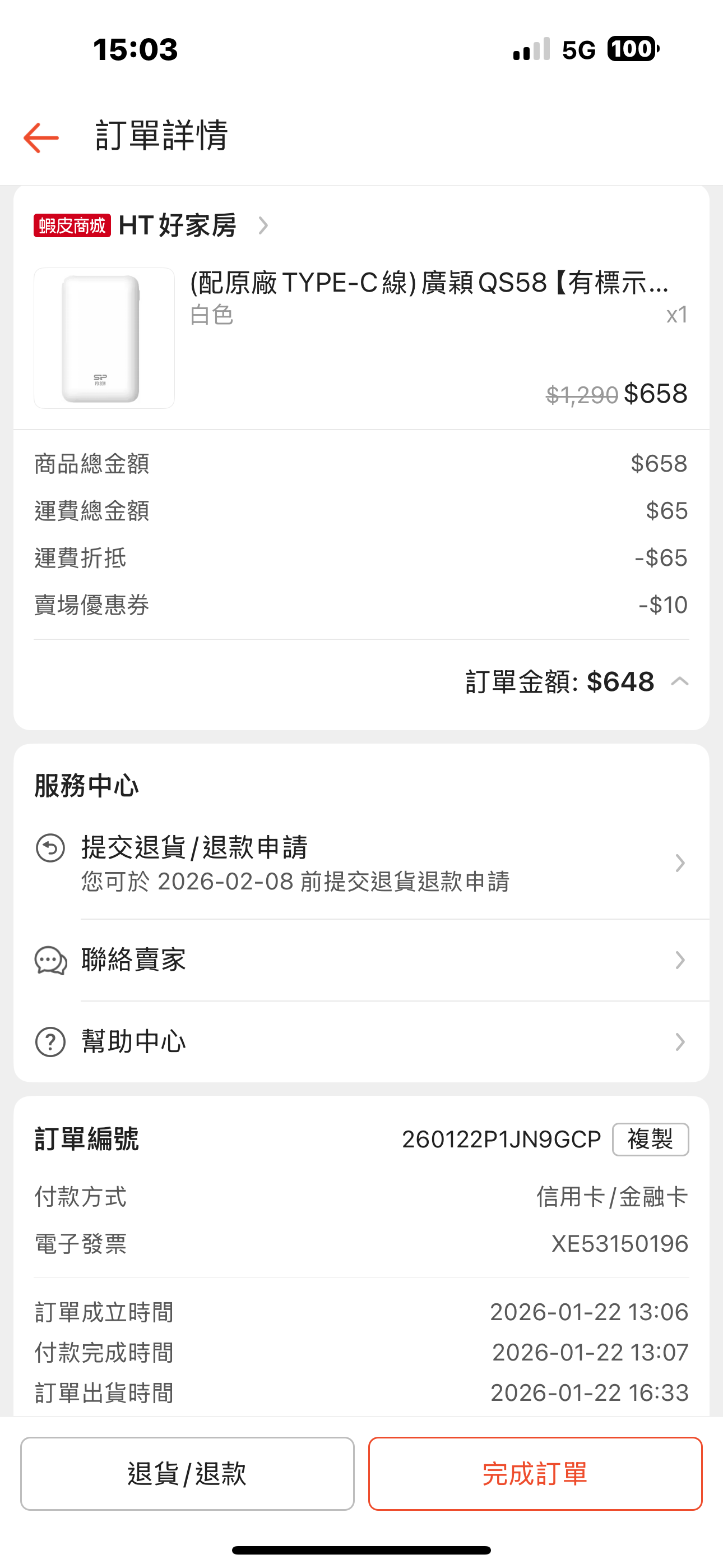Screen dimensions: 723x1568
Task: Copy the order number with 複製
Action: tap(650, 1139)
